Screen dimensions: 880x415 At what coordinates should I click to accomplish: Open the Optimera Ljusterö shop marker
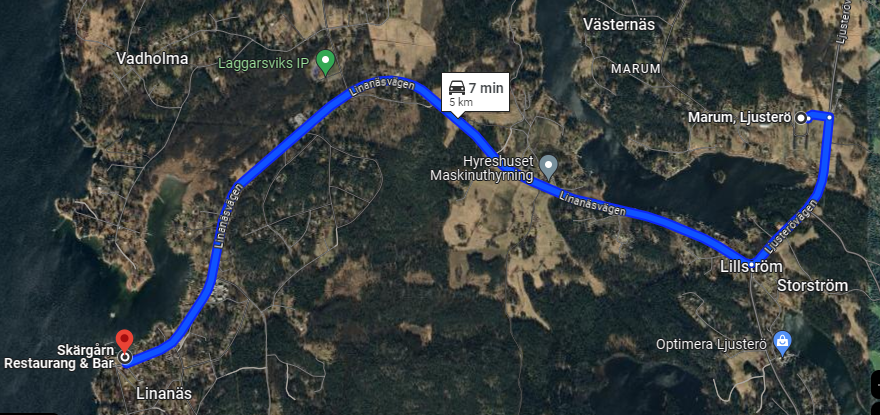click(782, 343)
